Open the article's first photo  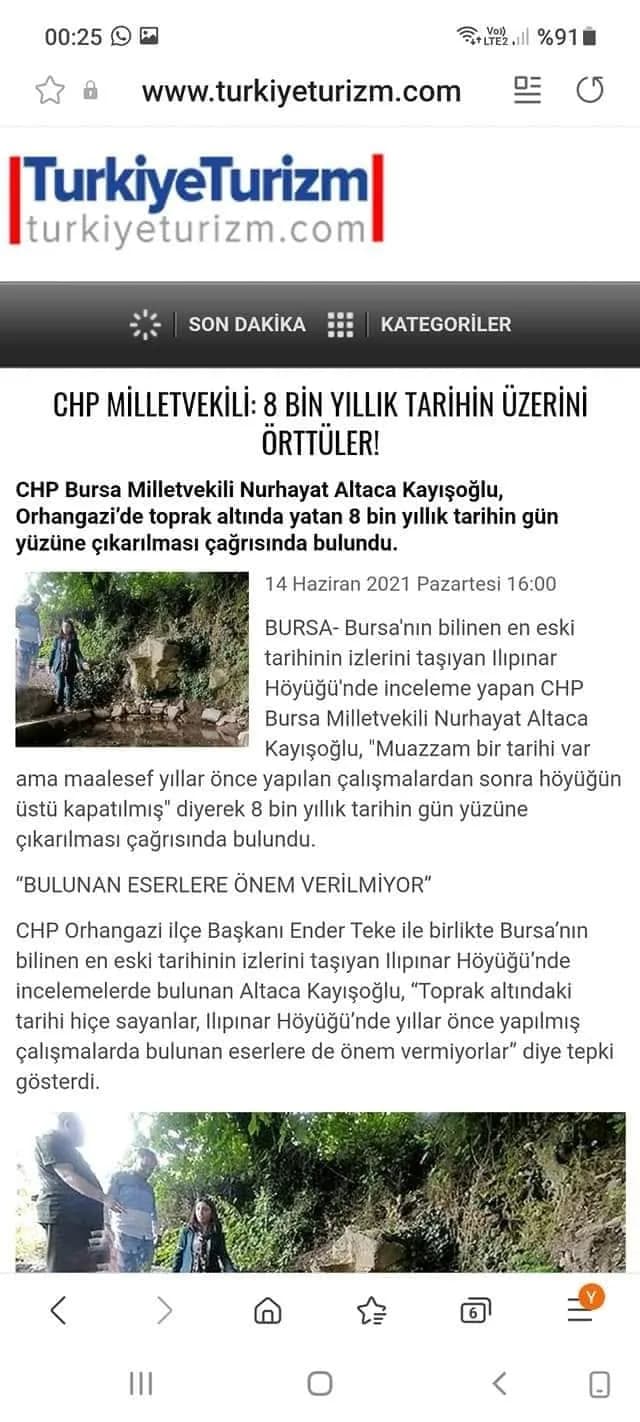pos(132,659)
